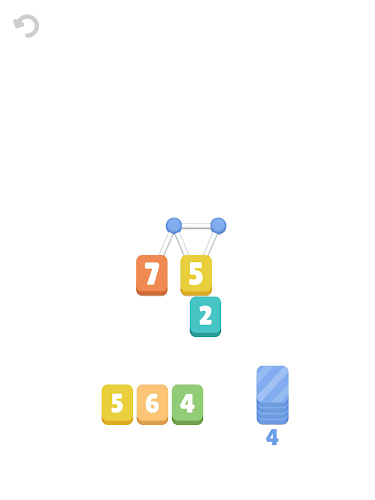Pick the green 4 tile in hand
This screenshot has width=375, height=500.
point(187,404)
